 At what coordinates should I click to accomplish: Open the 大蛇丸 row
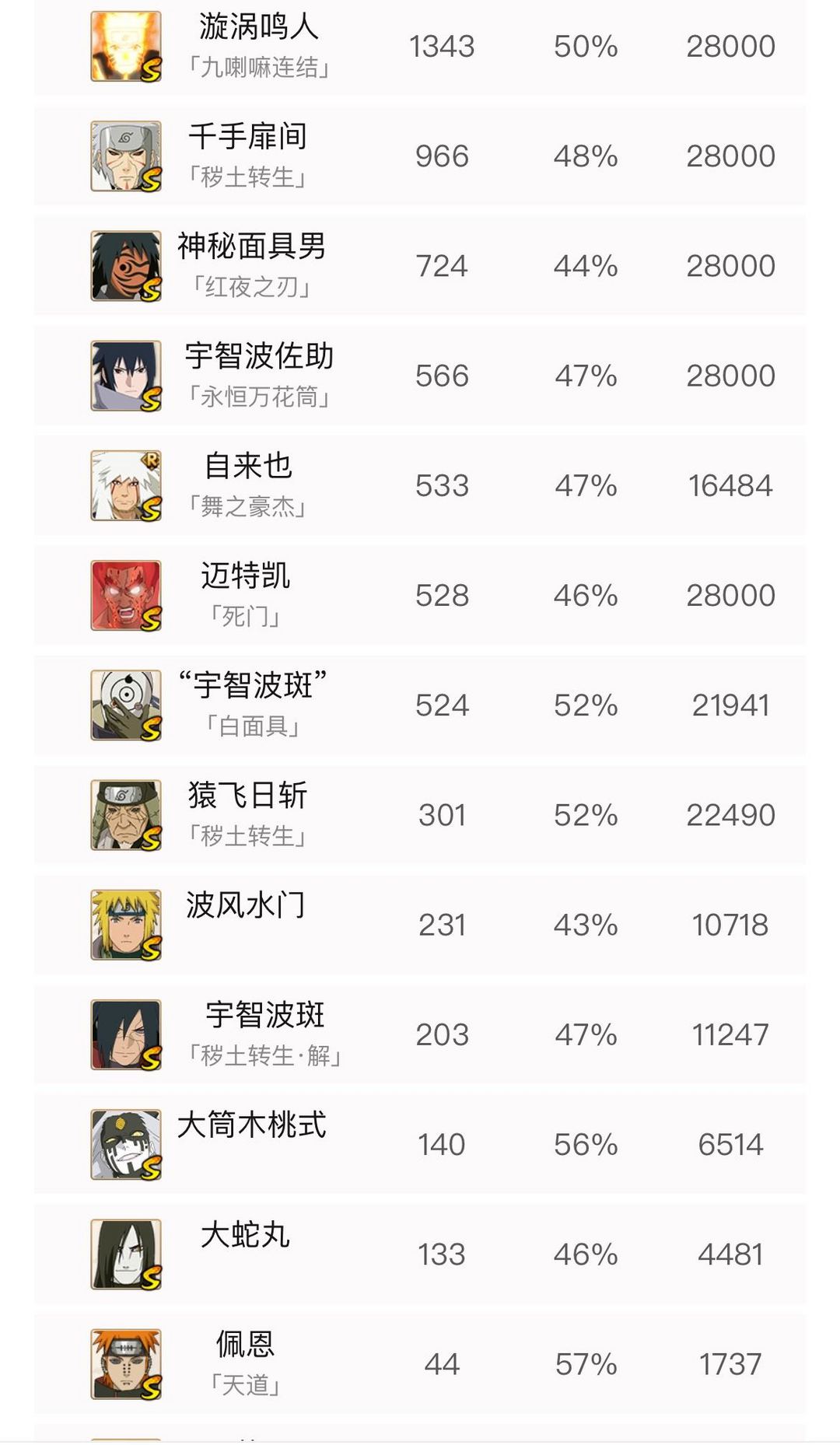(420, 1254)
